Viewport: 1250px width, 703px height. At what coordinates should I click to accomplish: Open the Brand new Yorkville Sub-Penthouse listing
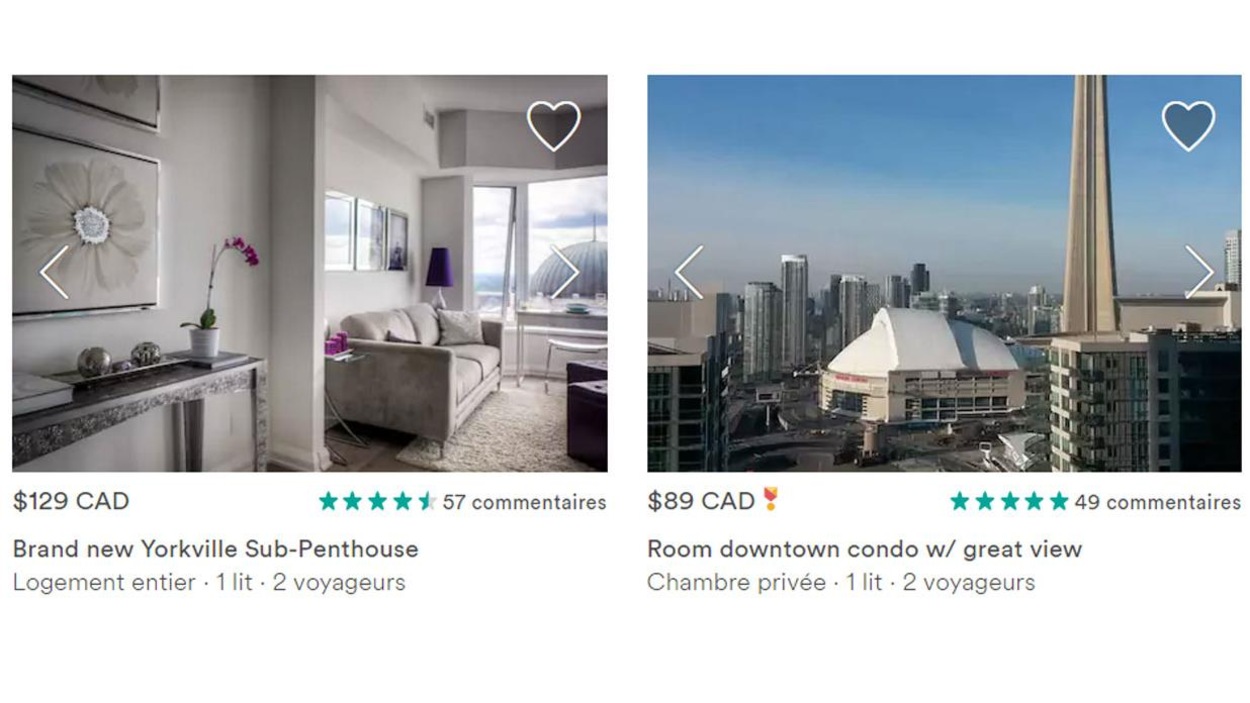click(215, 549)
